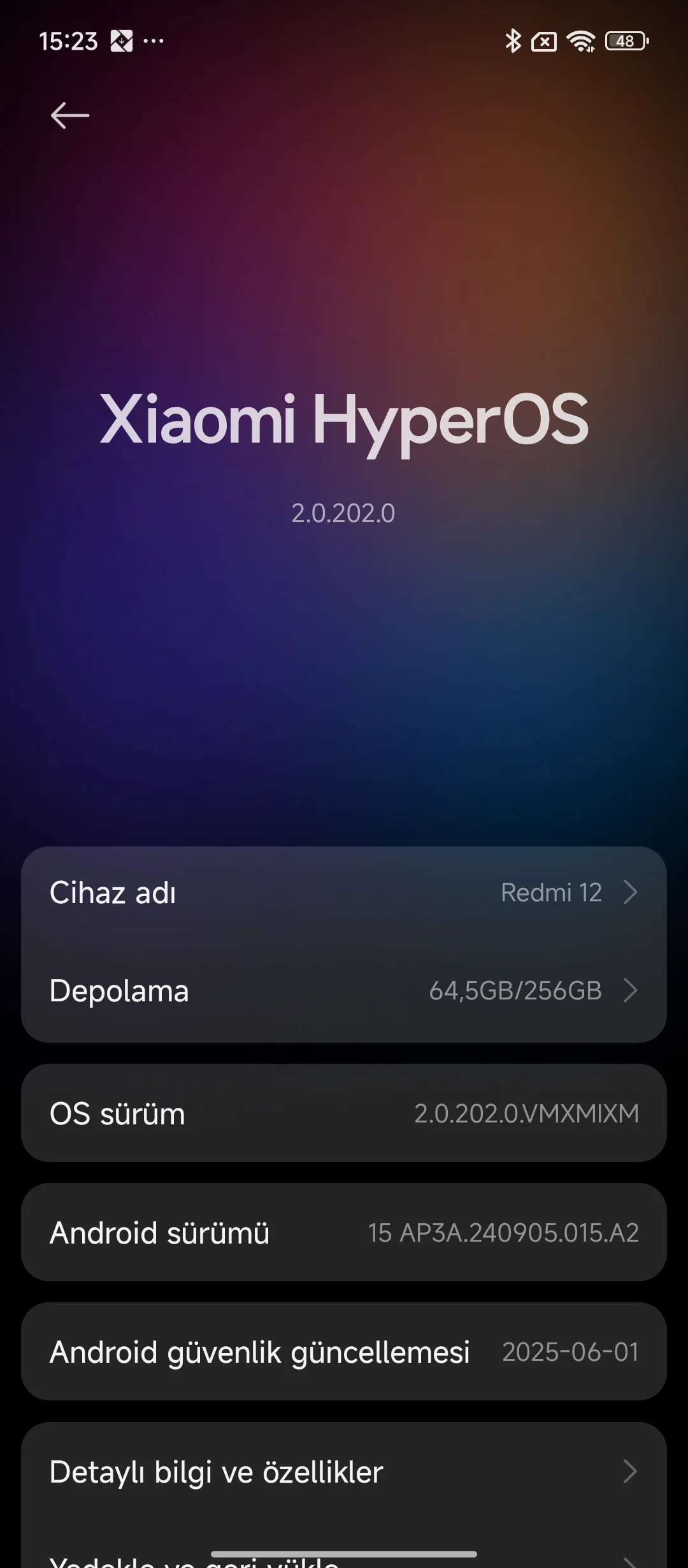Tap the Wi-Fi status icon
The image size is (688, 1568).
click(580, 40)
